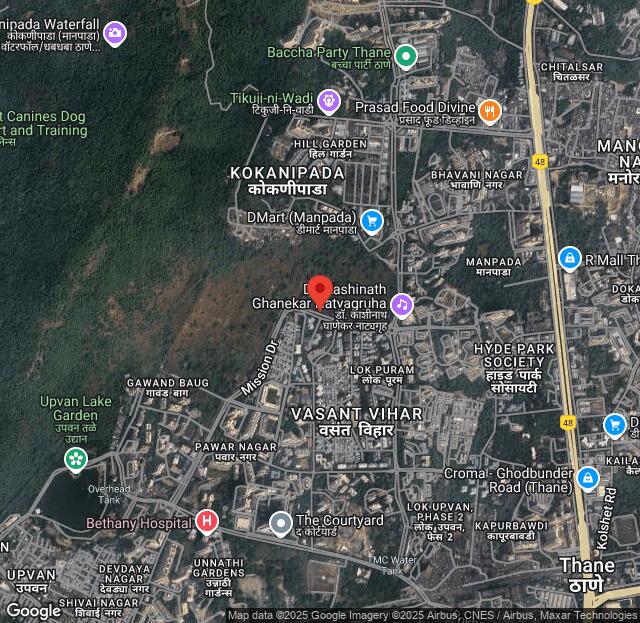Image resolution: width=640 pixels, height=623 pixels.
Task: Open Upvan Lake Garden marker
Action: tap(75, 459)
